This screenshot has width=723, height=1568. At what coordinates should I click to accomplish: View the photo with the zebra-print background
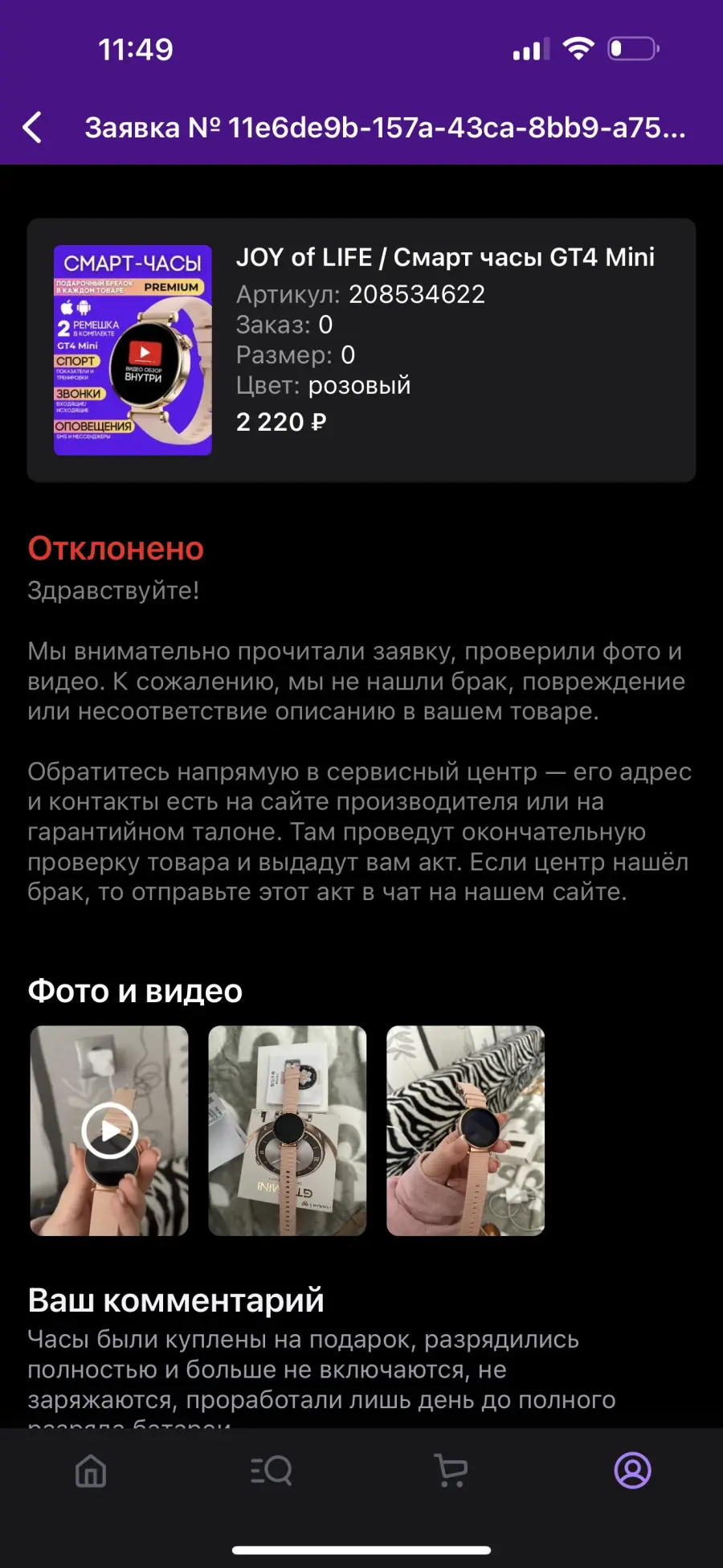[466, 1130]
